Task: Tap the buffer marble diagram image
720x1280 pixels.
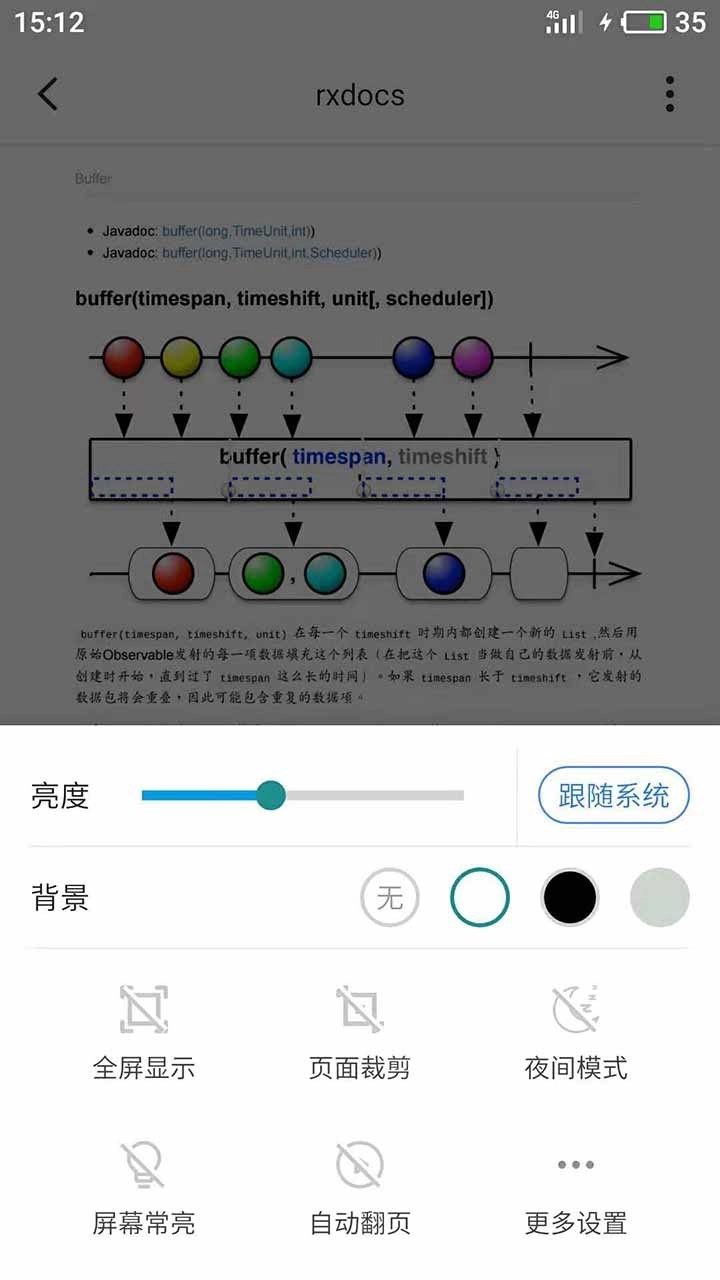Action: 360,460
